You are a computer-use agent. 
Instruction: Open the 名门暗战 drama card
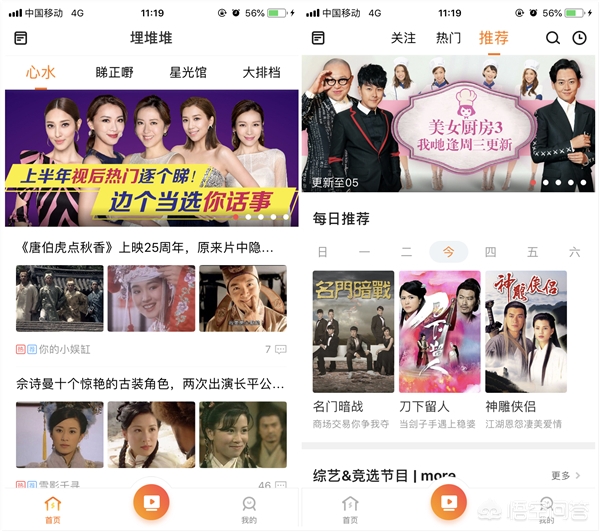[353, 340]
